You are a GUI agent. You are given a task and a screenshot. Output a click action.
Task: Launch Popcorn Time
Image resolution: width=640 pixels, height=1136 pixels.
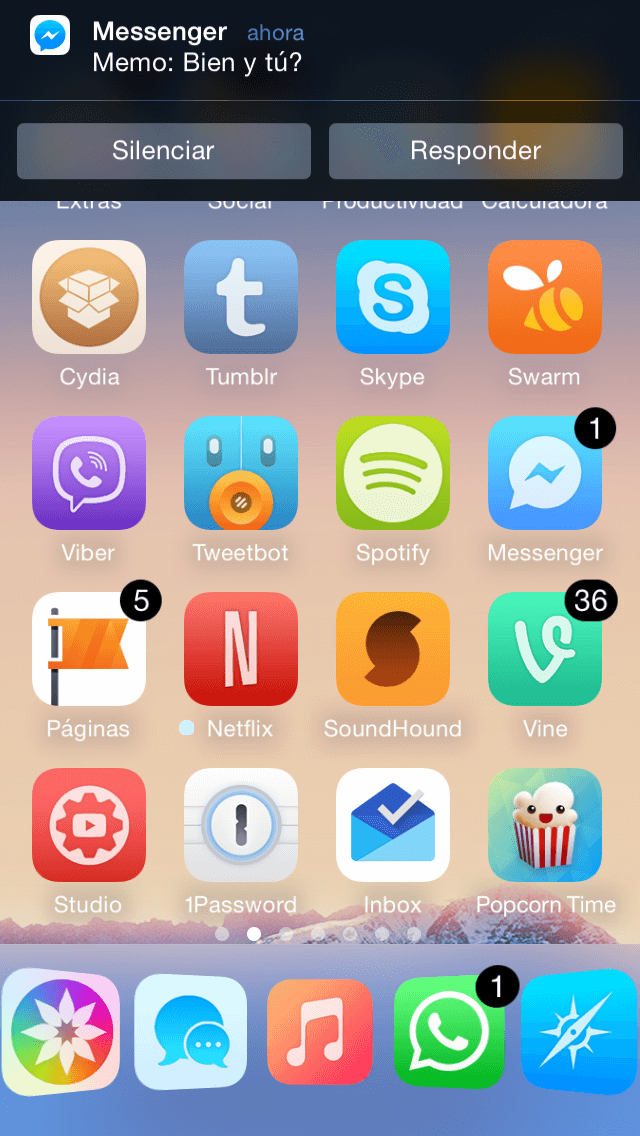(545, 825)
